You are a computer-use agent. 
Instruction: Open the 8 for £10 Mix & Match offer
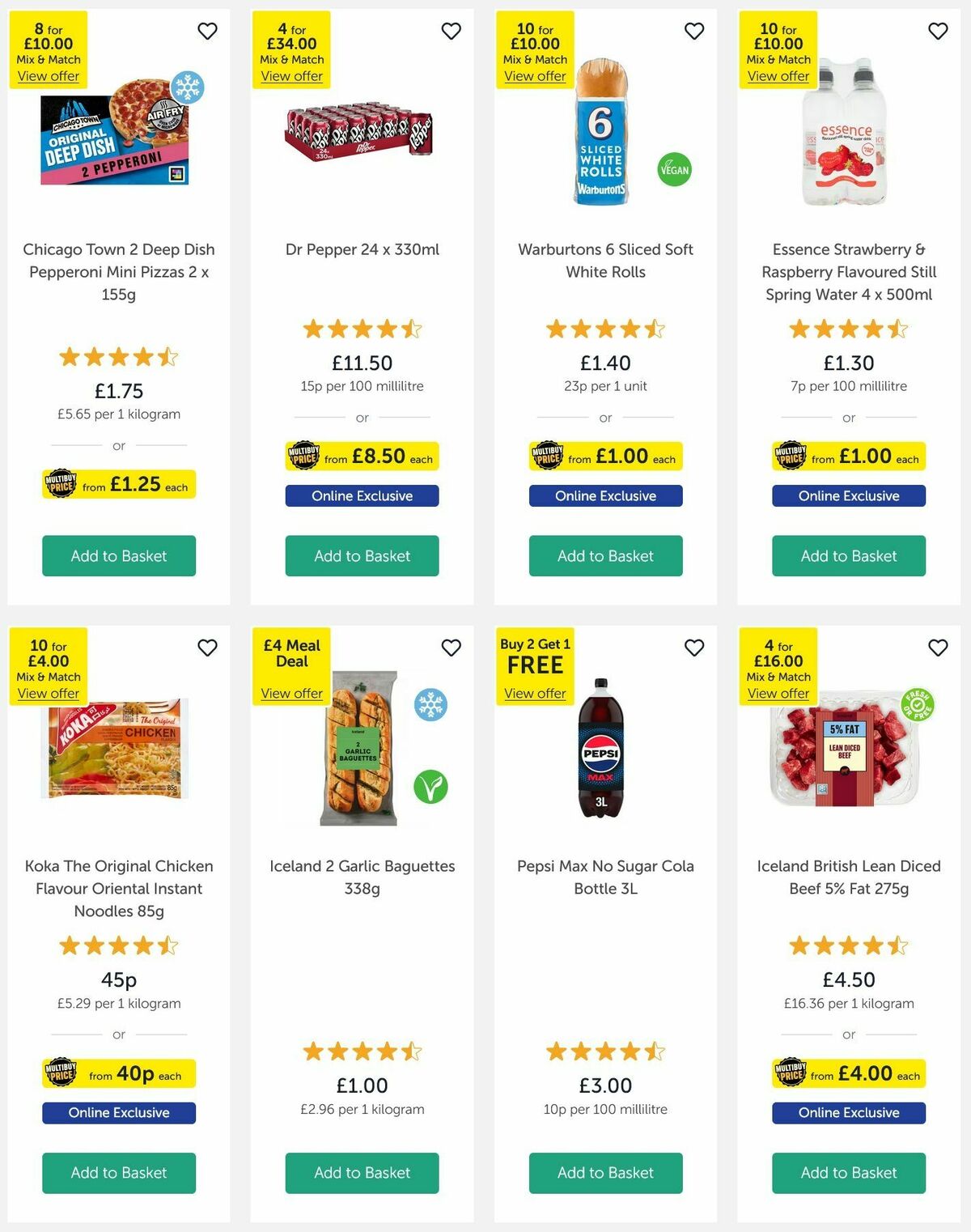pos(49,75)
